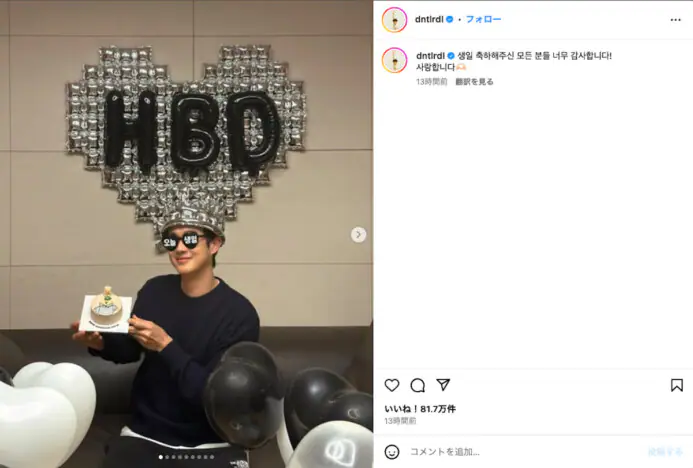Open dntlrdl profile from the header username

tap(428, 19)
